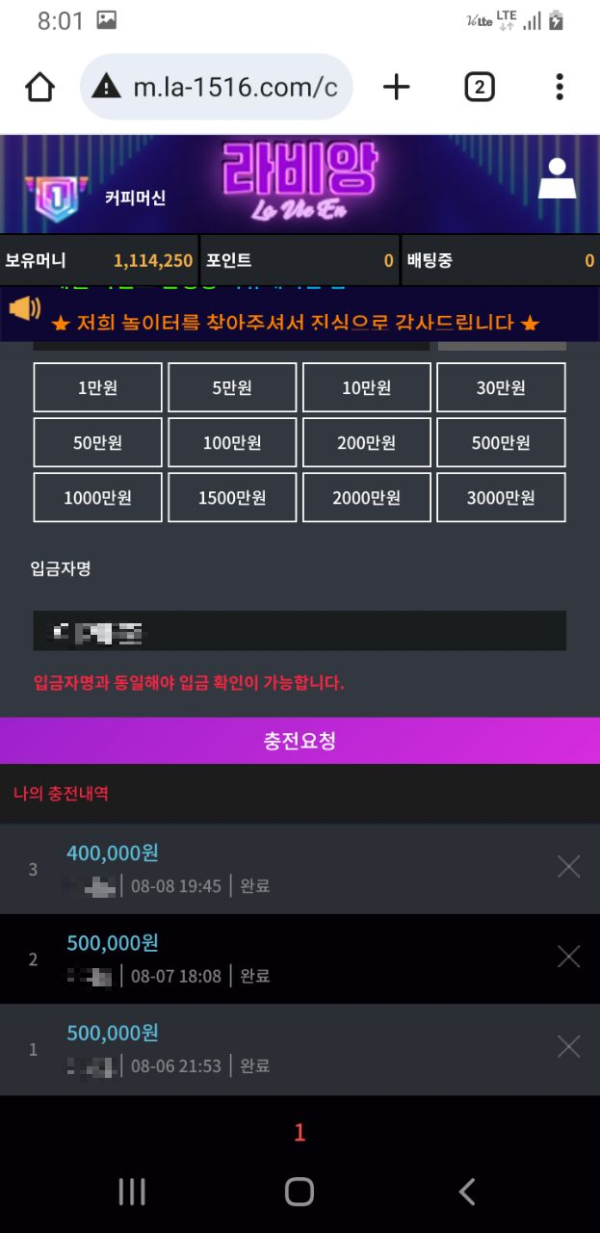Screen dimensions: 600x1233
Task: Pick the 50만원 amount
Action: [97, 443]
